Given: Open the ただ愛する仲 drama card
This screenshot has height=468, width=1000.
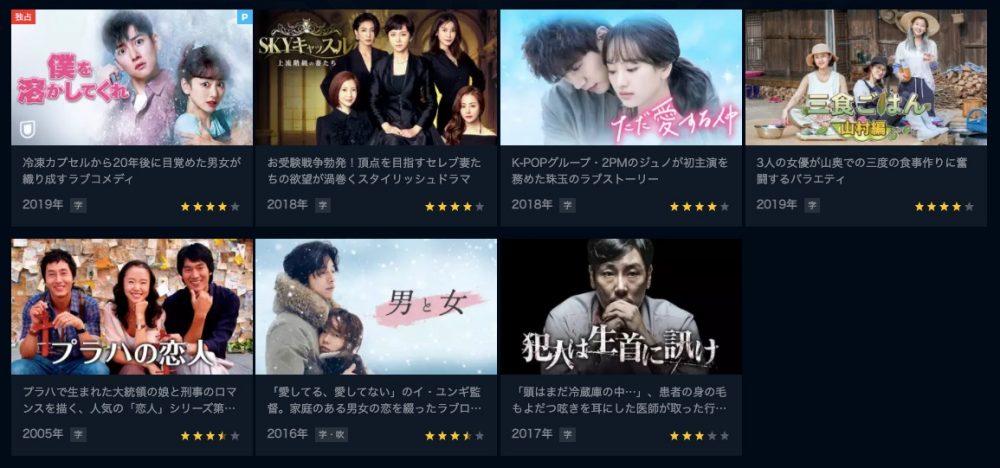Looking at the screenshot, I should point(620,78).
